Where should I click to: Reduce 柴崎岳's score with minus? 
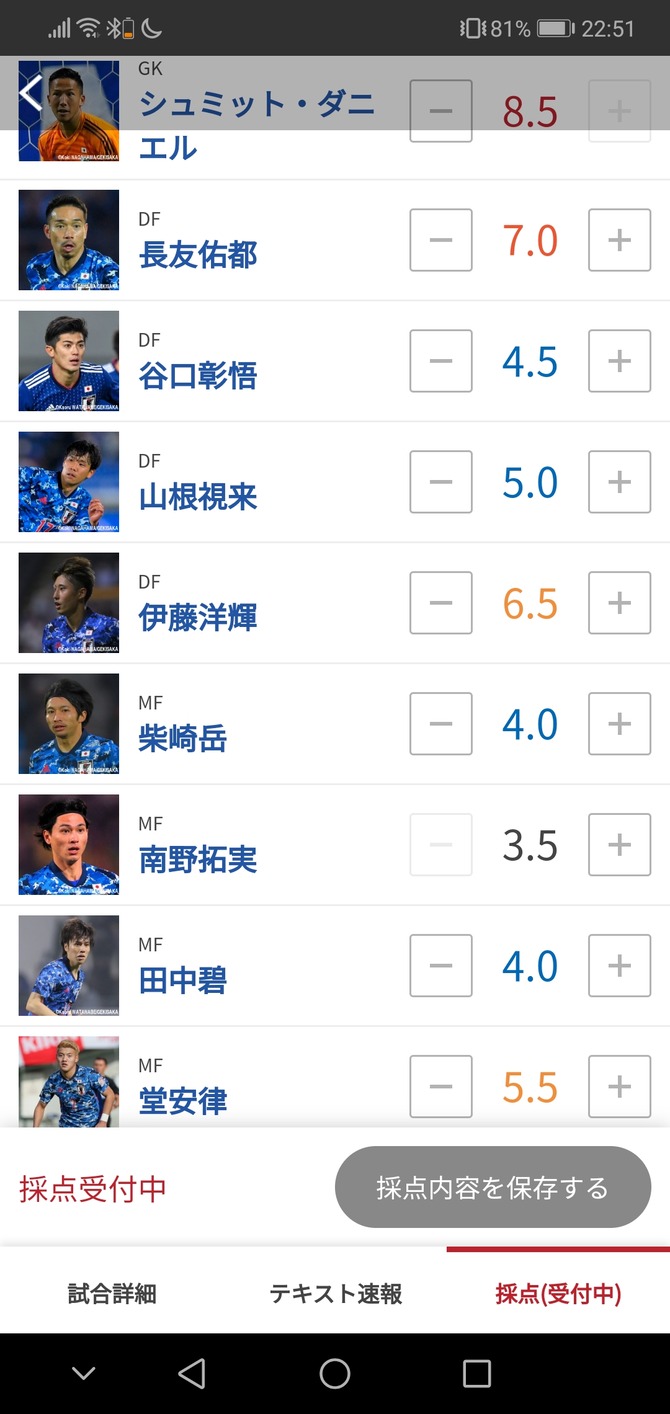(441, 724)
